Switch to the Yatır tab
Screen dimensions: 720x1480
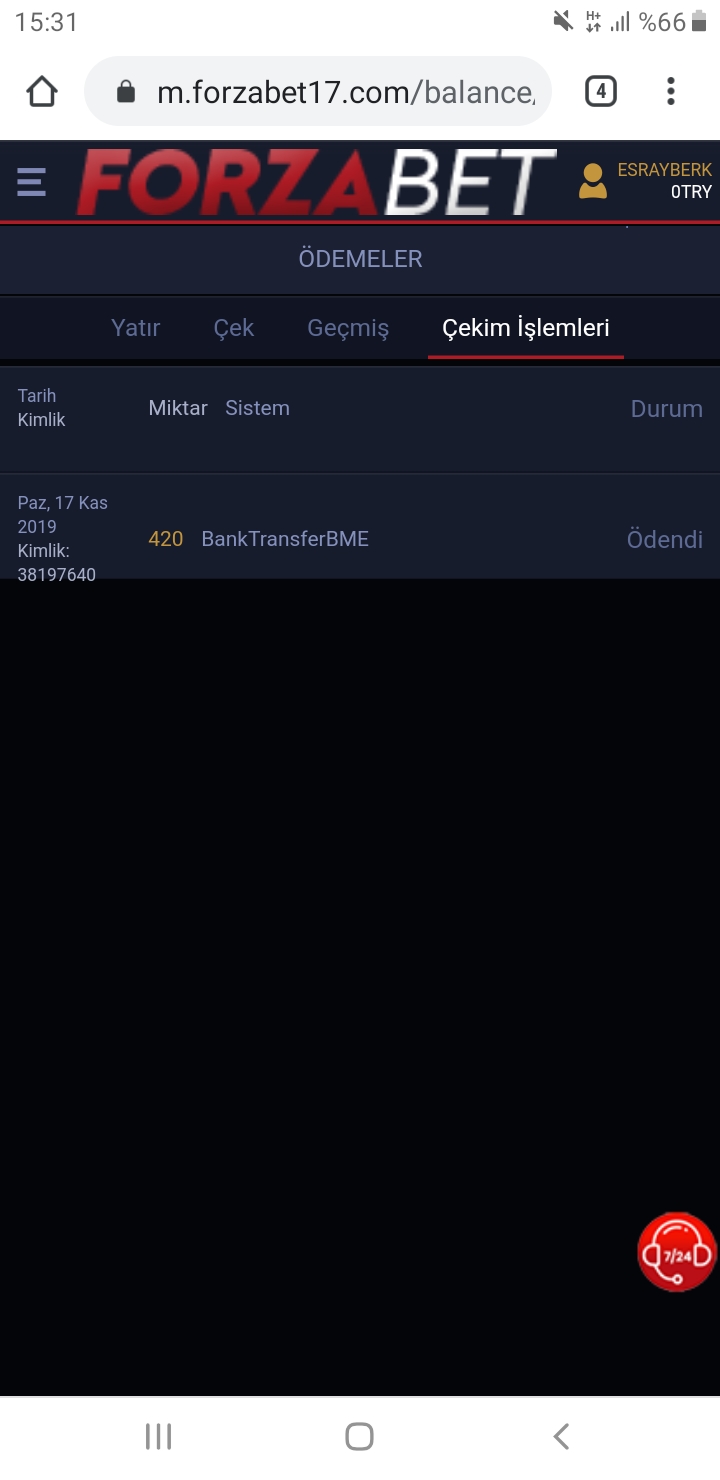coord(136,328)
